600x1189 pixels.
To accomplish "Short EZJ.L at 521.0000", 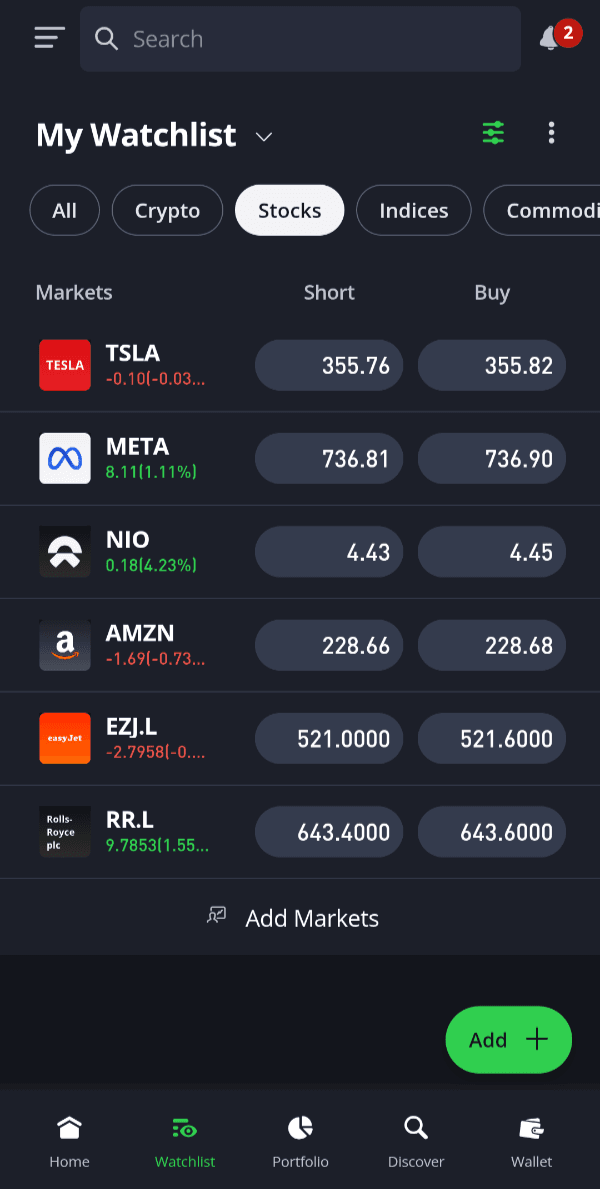I will (x=329, y=739).
